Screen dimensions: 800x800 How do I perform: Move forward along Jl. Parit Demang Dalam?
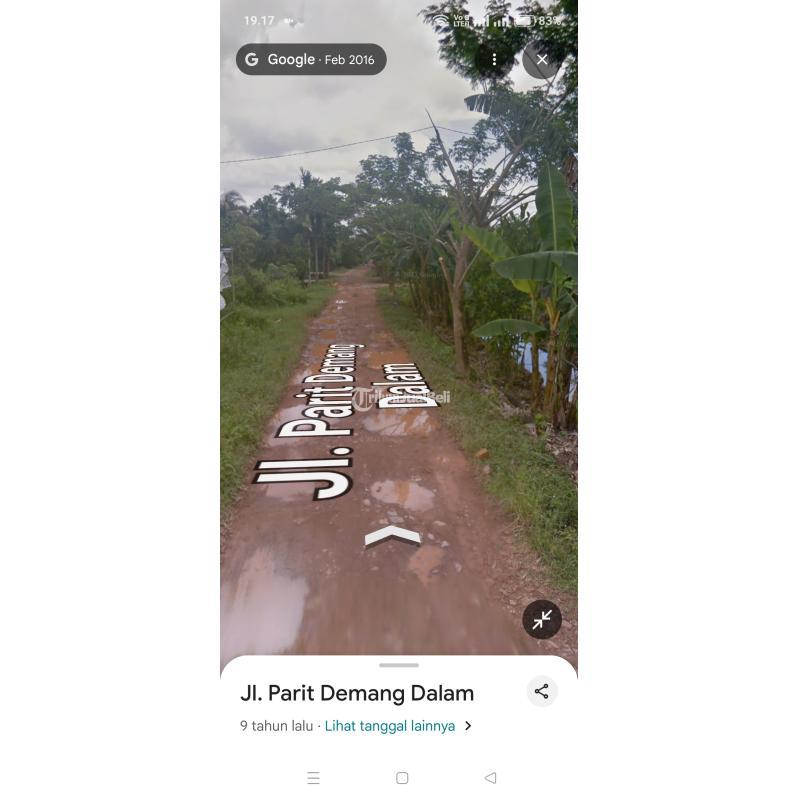(392, 536)
